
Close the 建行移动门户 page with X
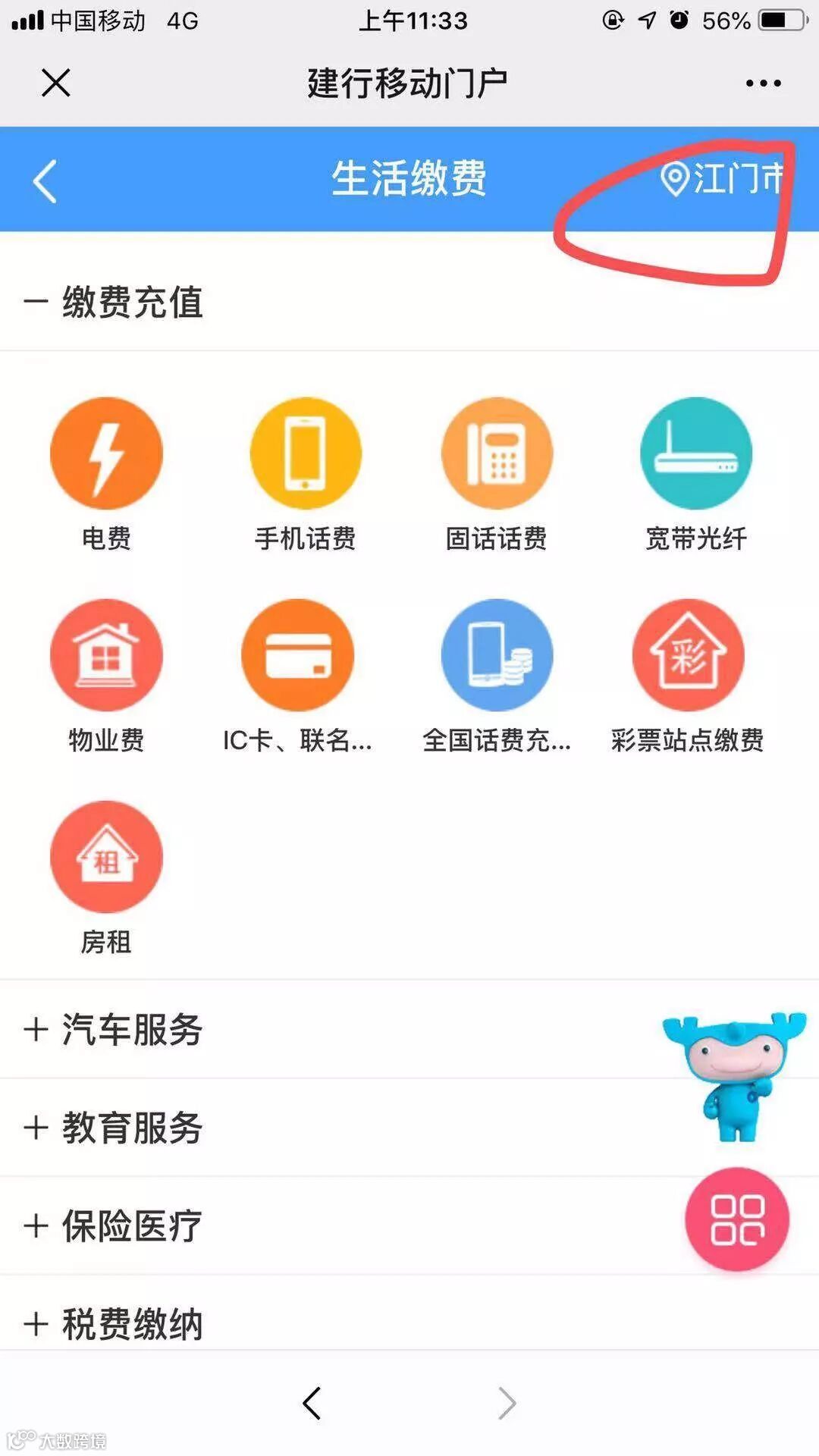click(x=53, y=82)
